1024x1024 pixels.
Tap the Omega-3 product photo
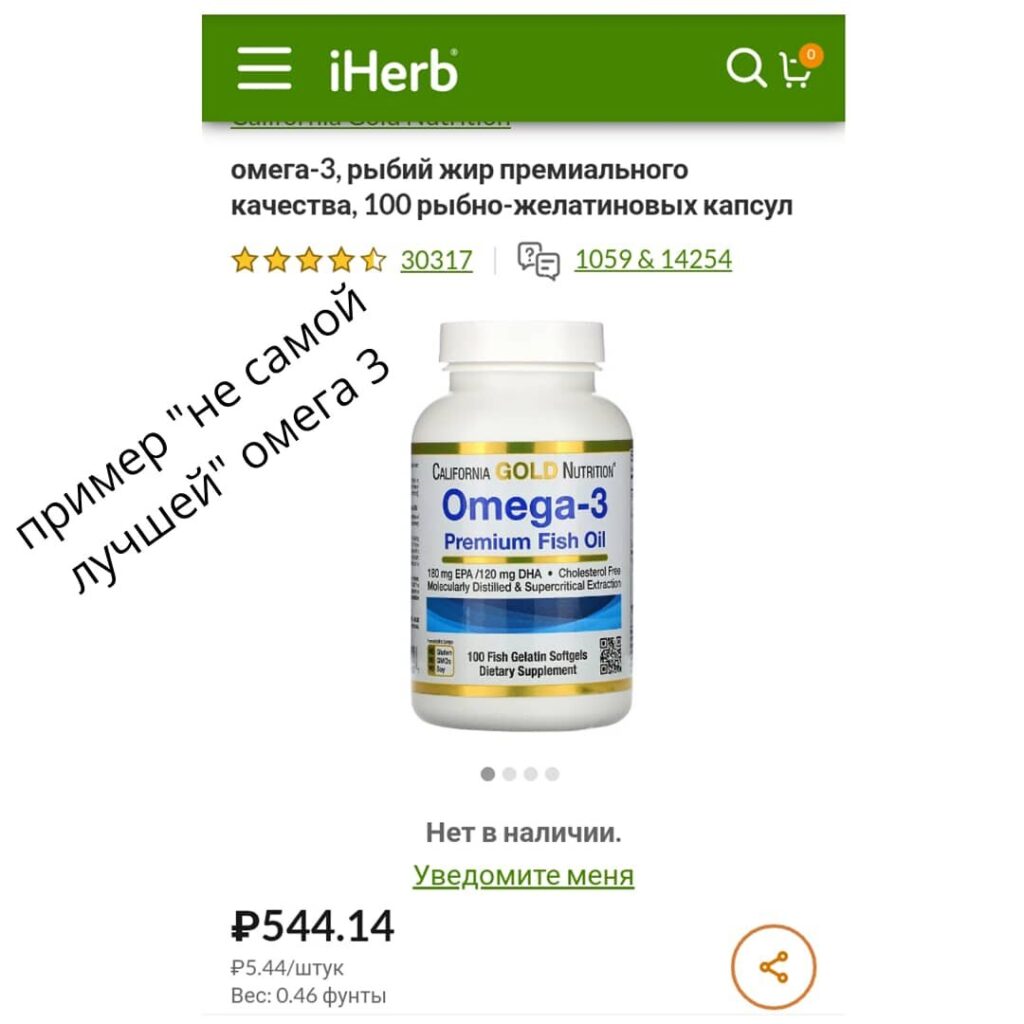click(x=521, y=527)
